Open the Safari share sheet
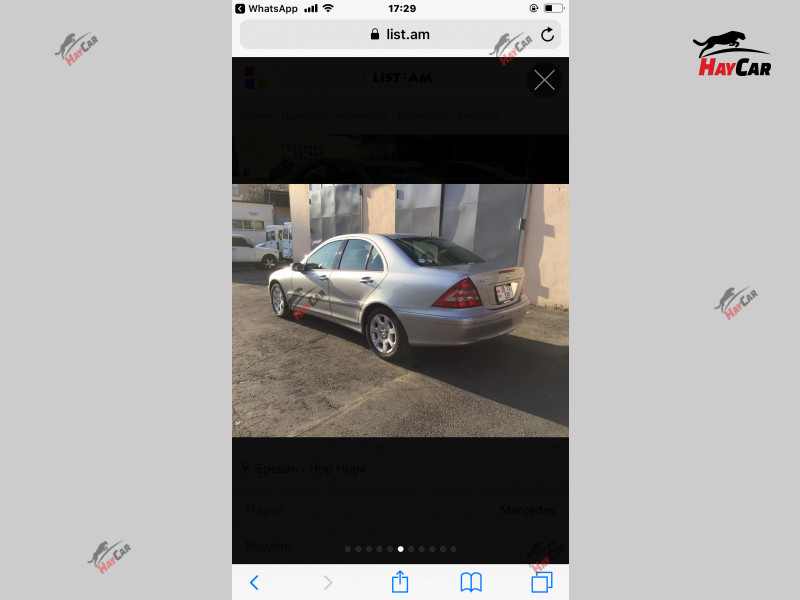 (400, 582)
